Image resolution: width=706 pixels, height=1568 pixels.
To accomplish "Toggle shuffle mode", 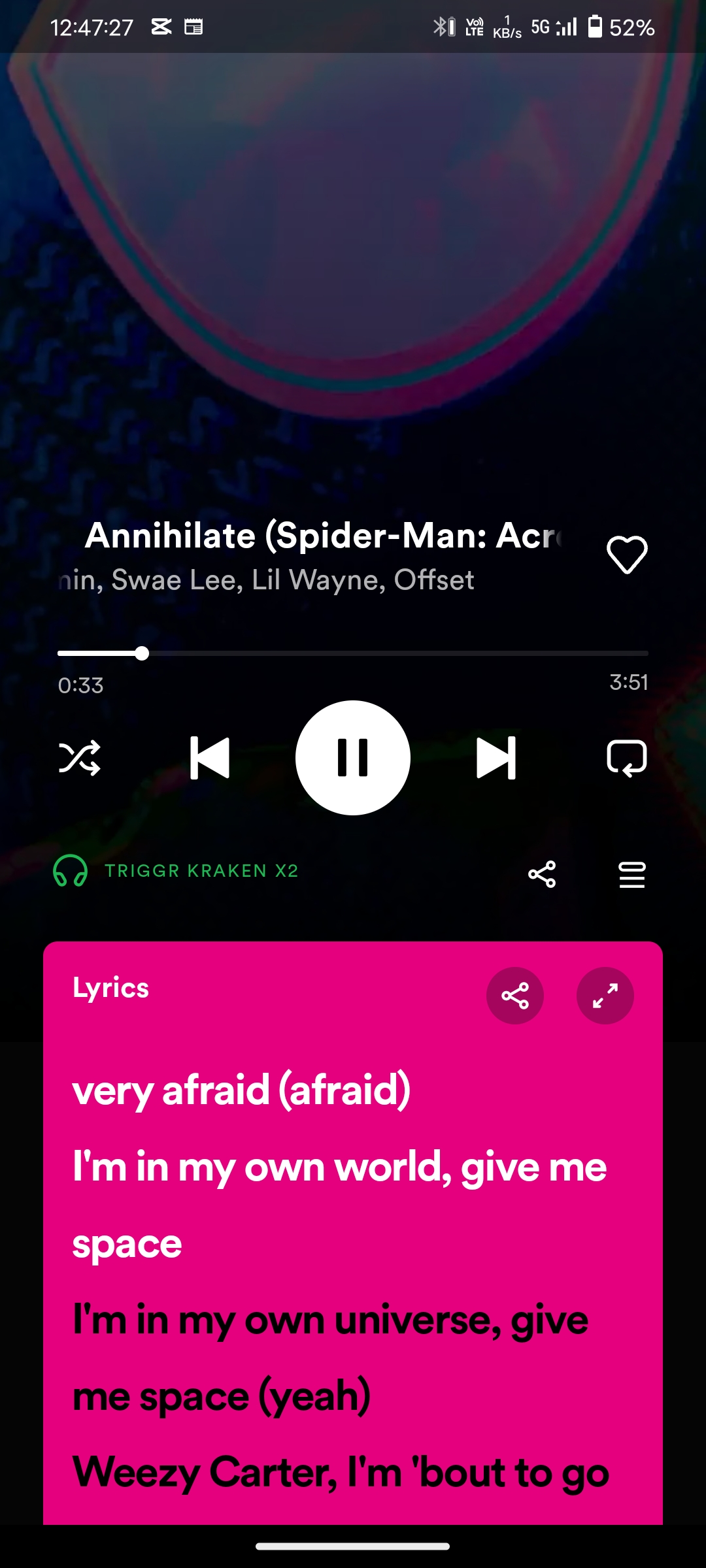I will coord(80,758).
